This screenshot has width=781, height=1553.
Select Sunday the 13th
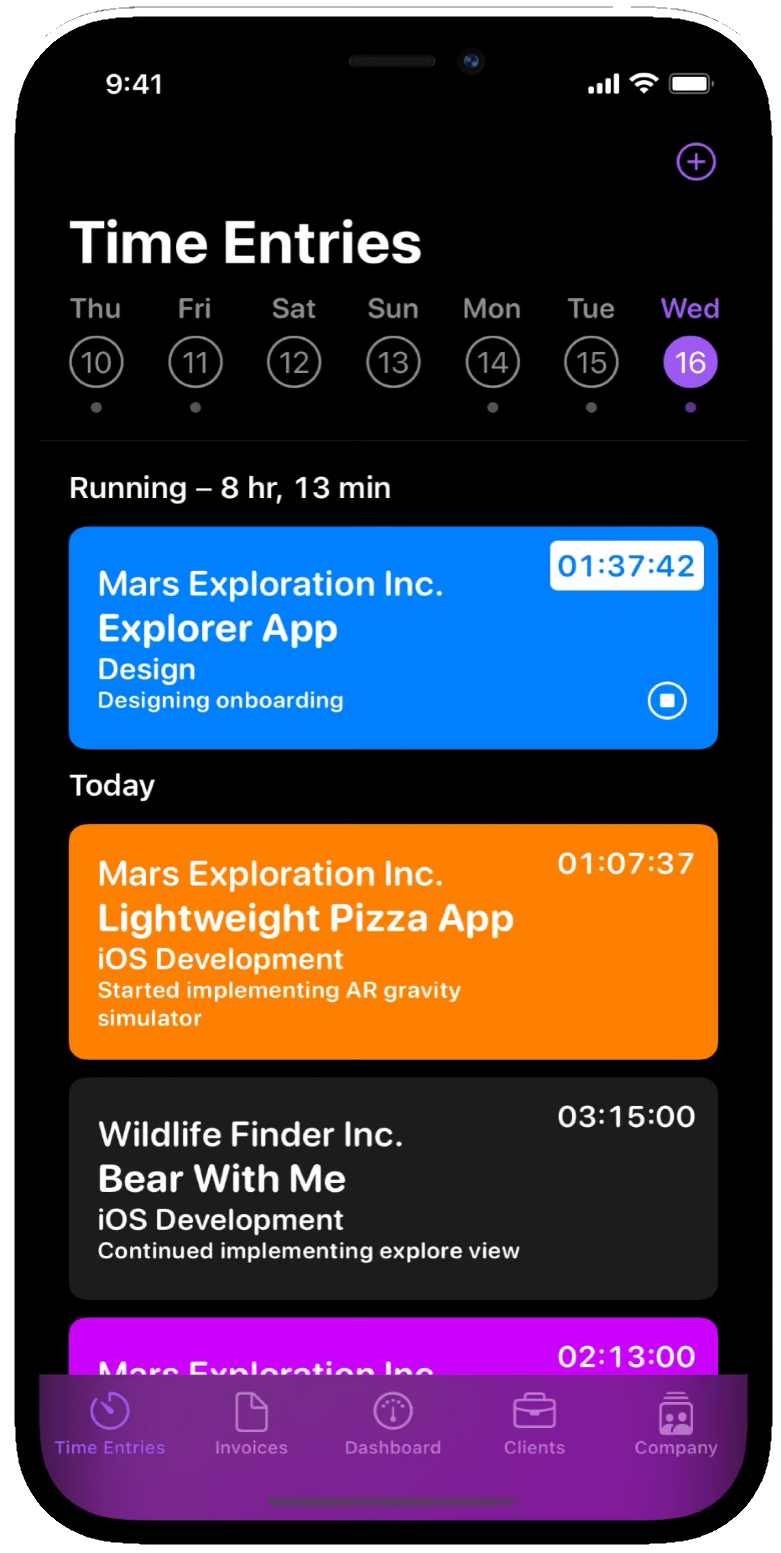pos(393,362)
